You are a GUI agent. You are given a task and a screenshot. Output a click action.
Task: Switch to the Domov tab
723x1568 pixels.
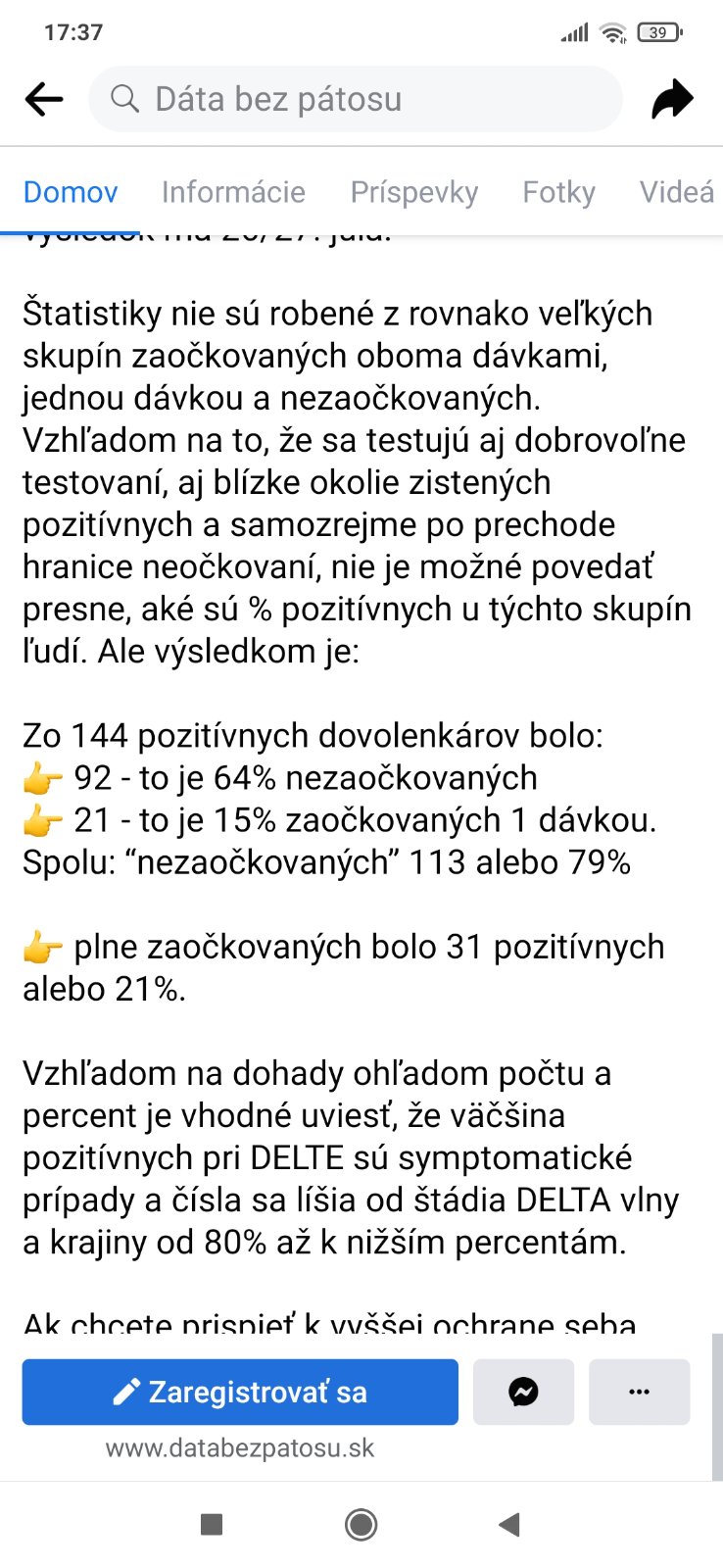click(x=71, y=192)
